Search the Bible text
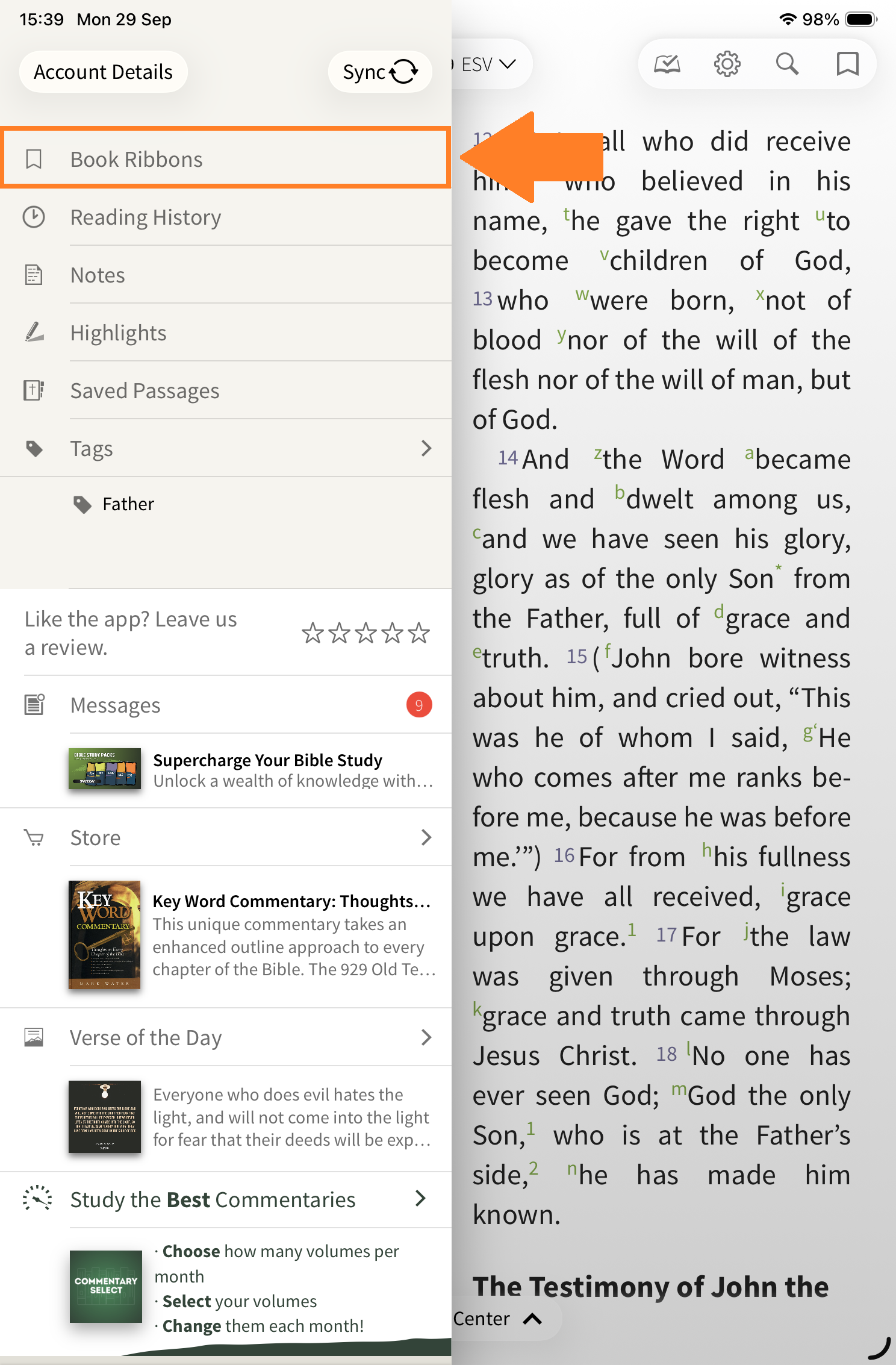Viewport: 896px width, 1365px height. click(787, 64)
